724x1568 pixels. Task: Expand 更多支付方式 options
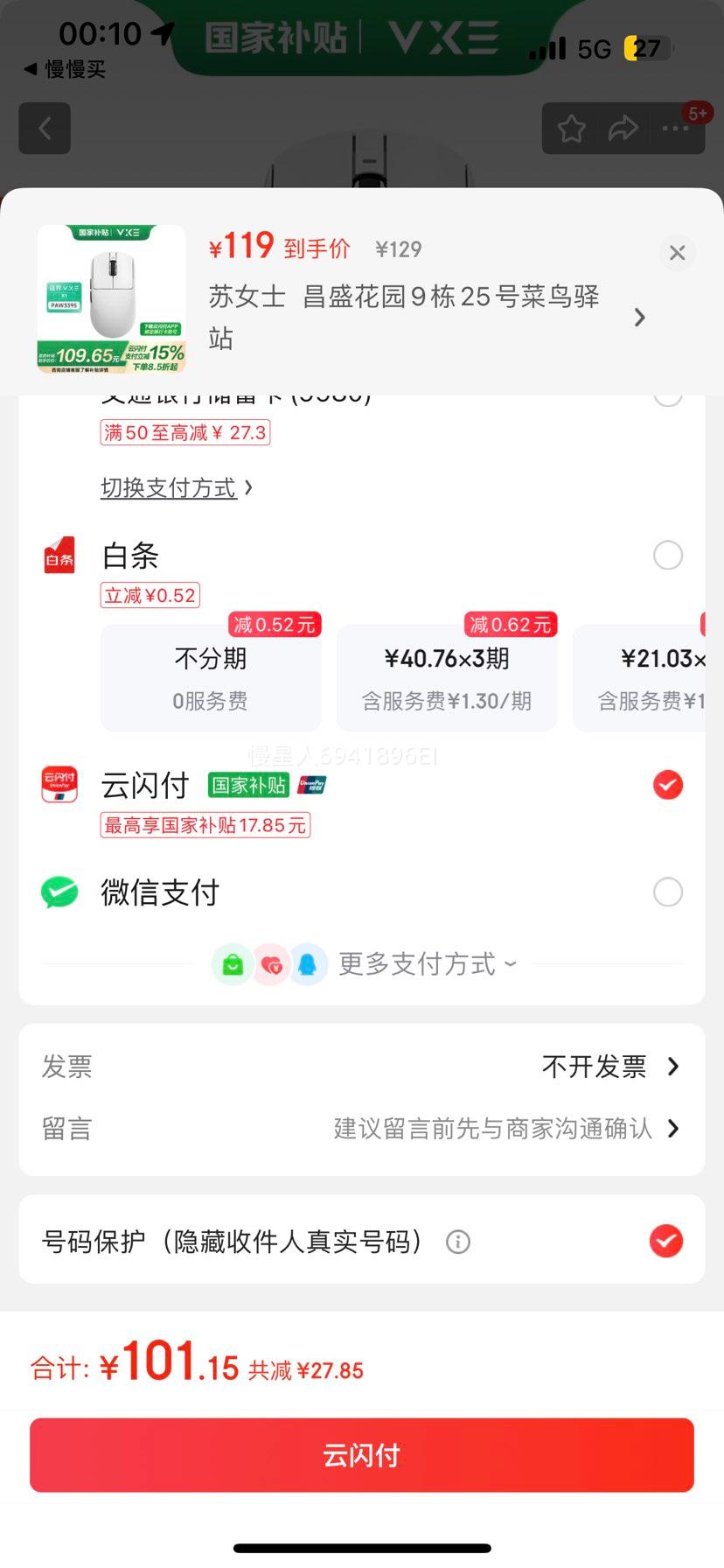point(427,963)
